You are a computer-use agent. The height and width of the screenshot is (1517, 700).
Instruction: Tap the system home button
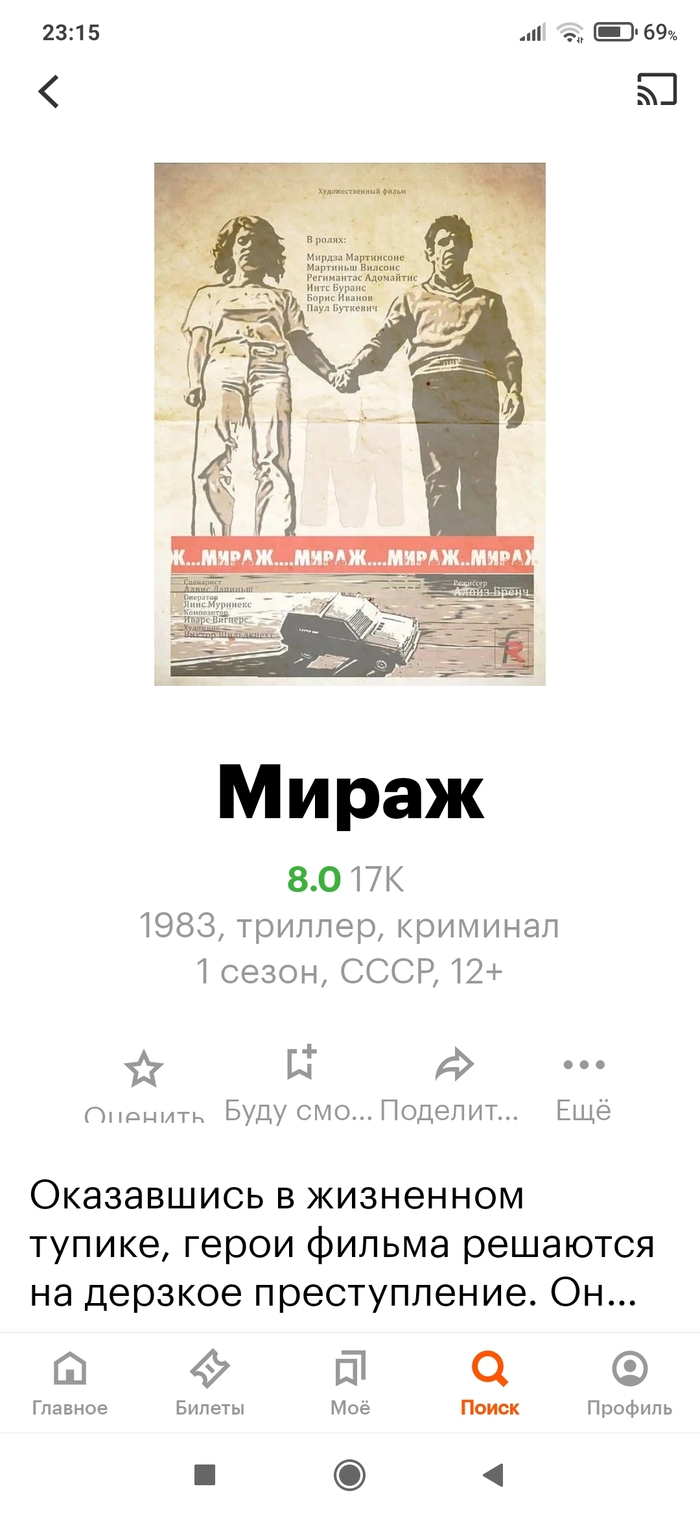click(350, 1474)
